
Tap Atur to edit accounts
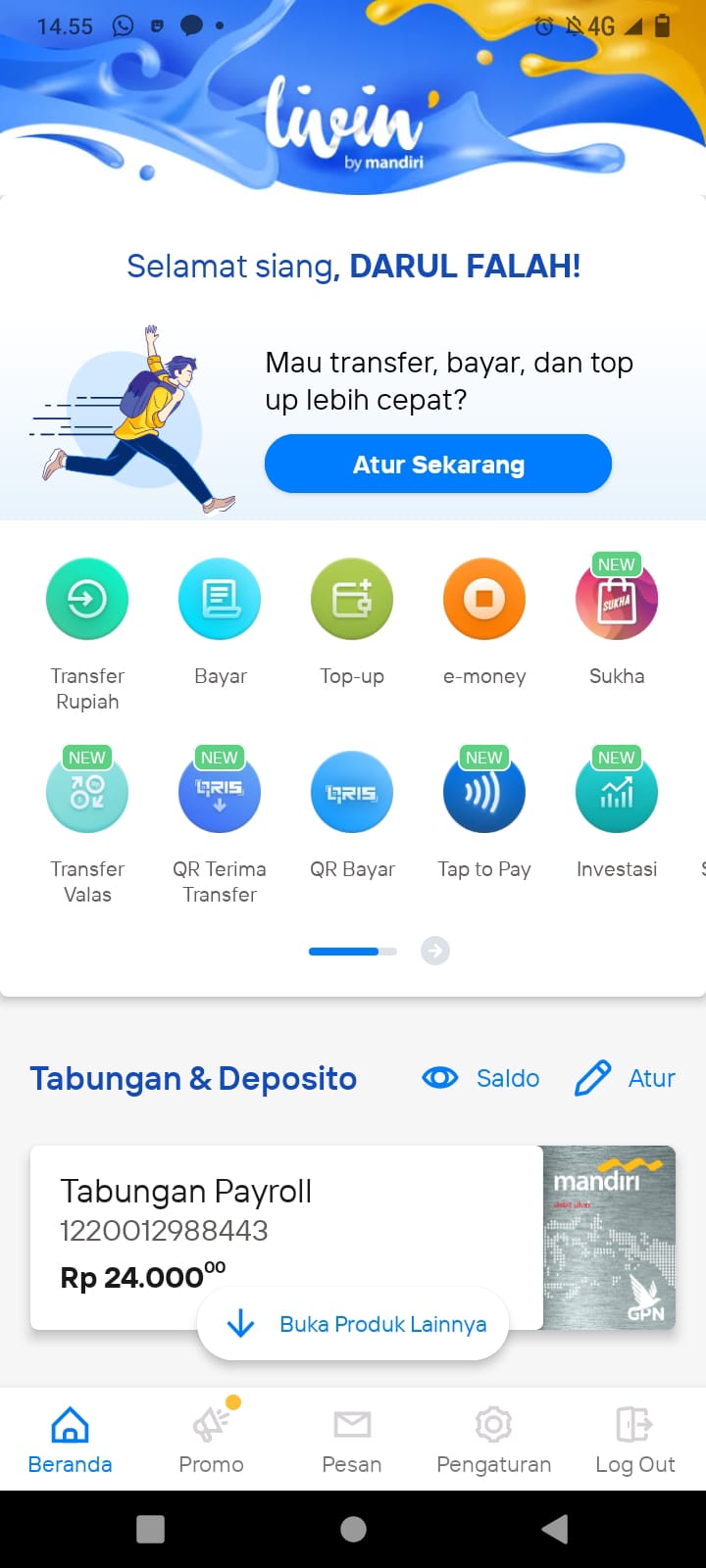pyautogui.click(x=625, y=1078)
